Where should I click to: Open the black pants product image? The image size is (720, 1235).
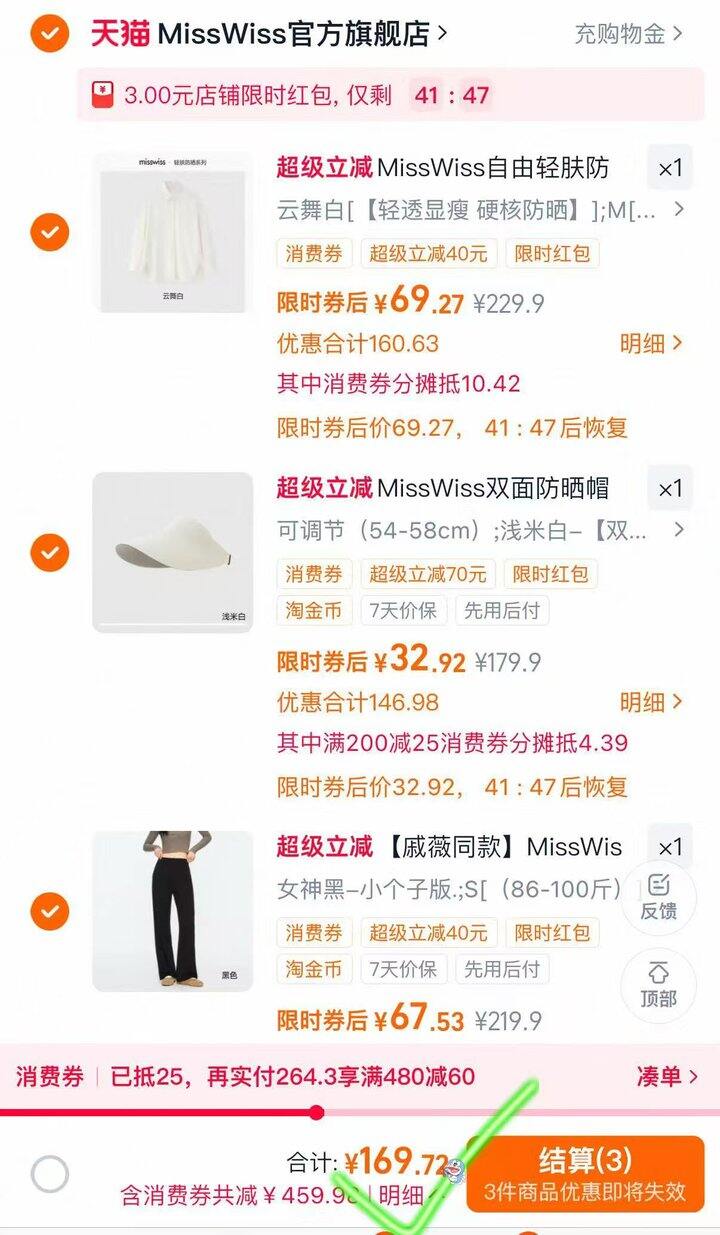pyautogui.click(x=172, y=911)
